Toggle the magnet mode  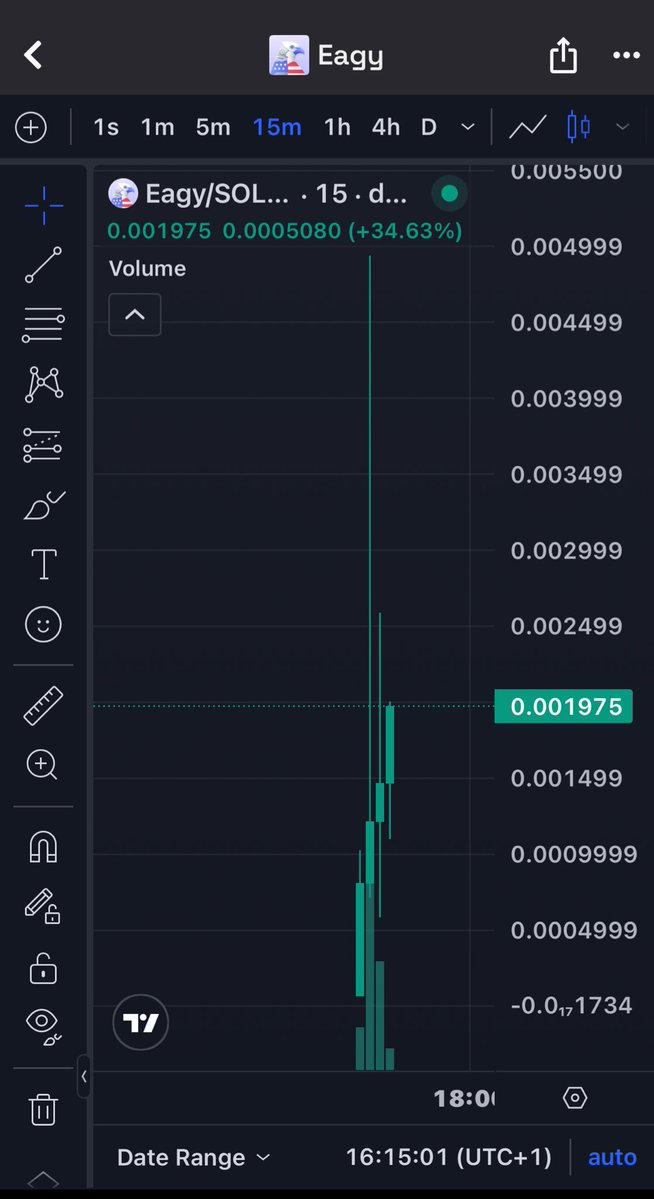[43, 847]
